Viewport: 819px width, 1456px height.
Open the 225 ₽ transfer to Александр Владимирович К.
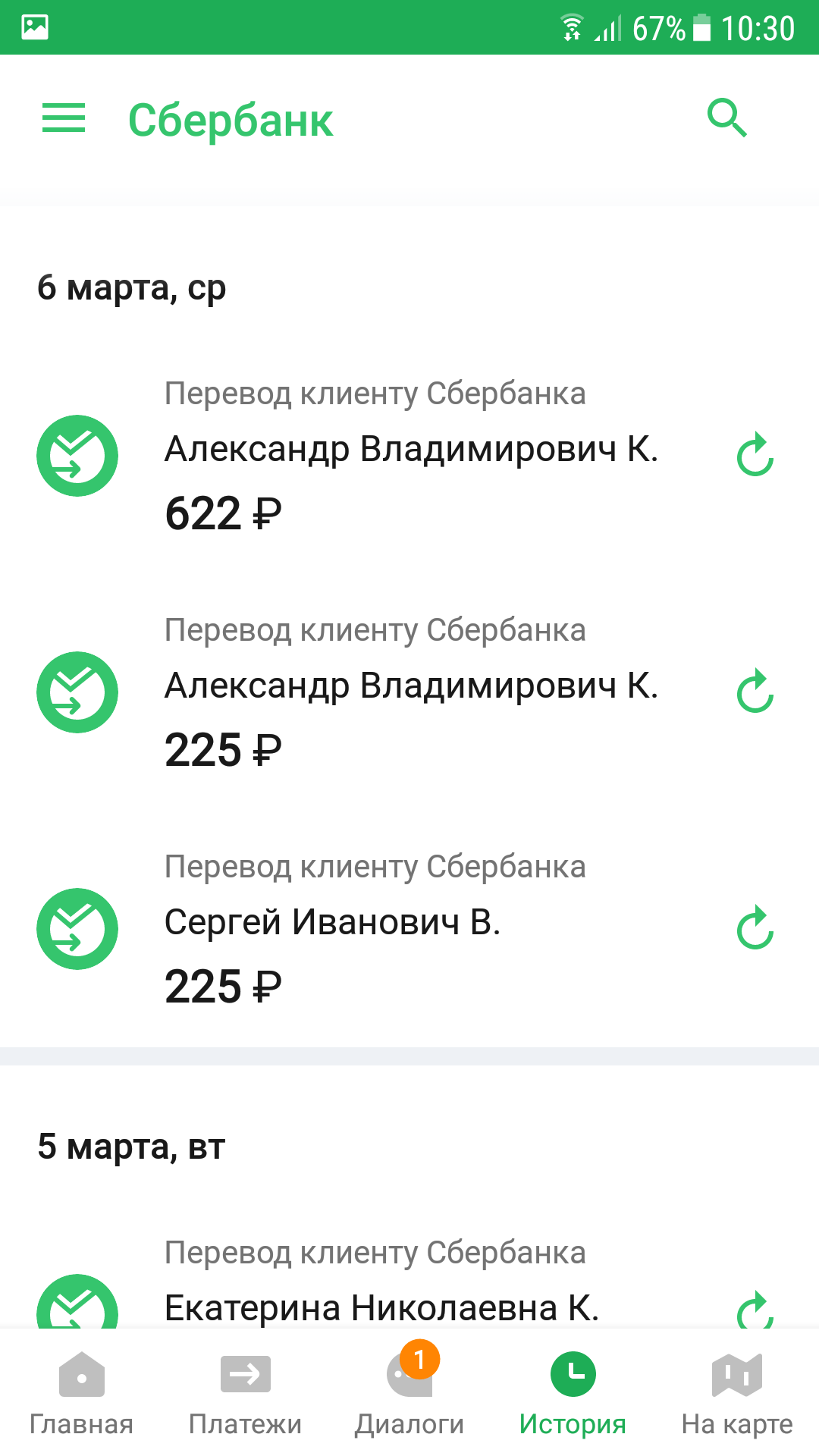pyautogui.click(x=409, y=692)
